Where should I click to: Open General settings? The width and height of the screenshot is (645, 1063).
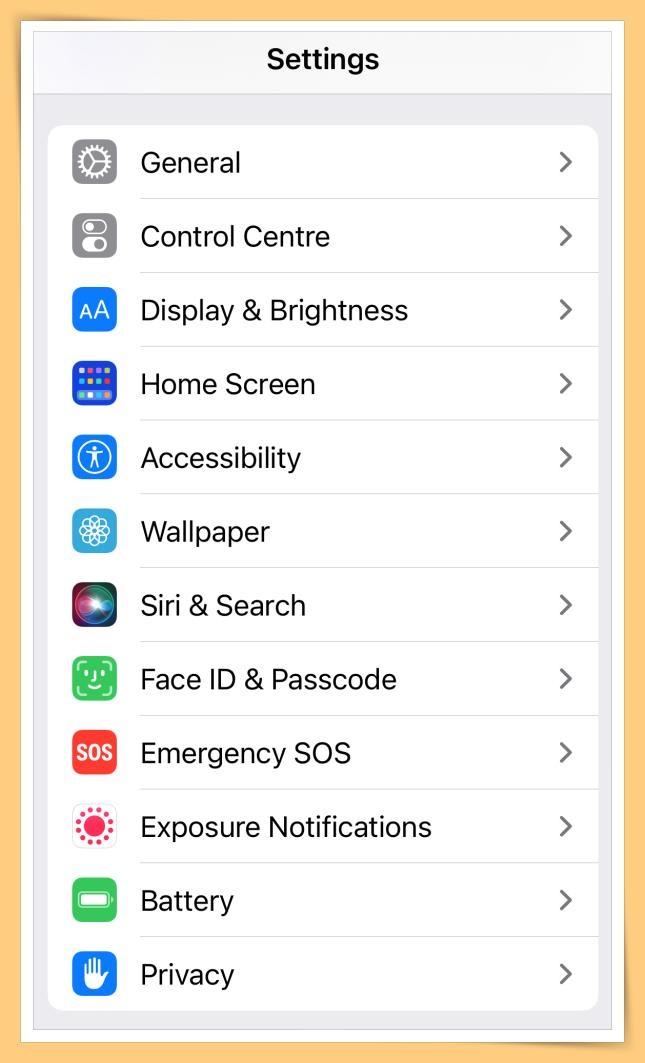pos(322,162)
